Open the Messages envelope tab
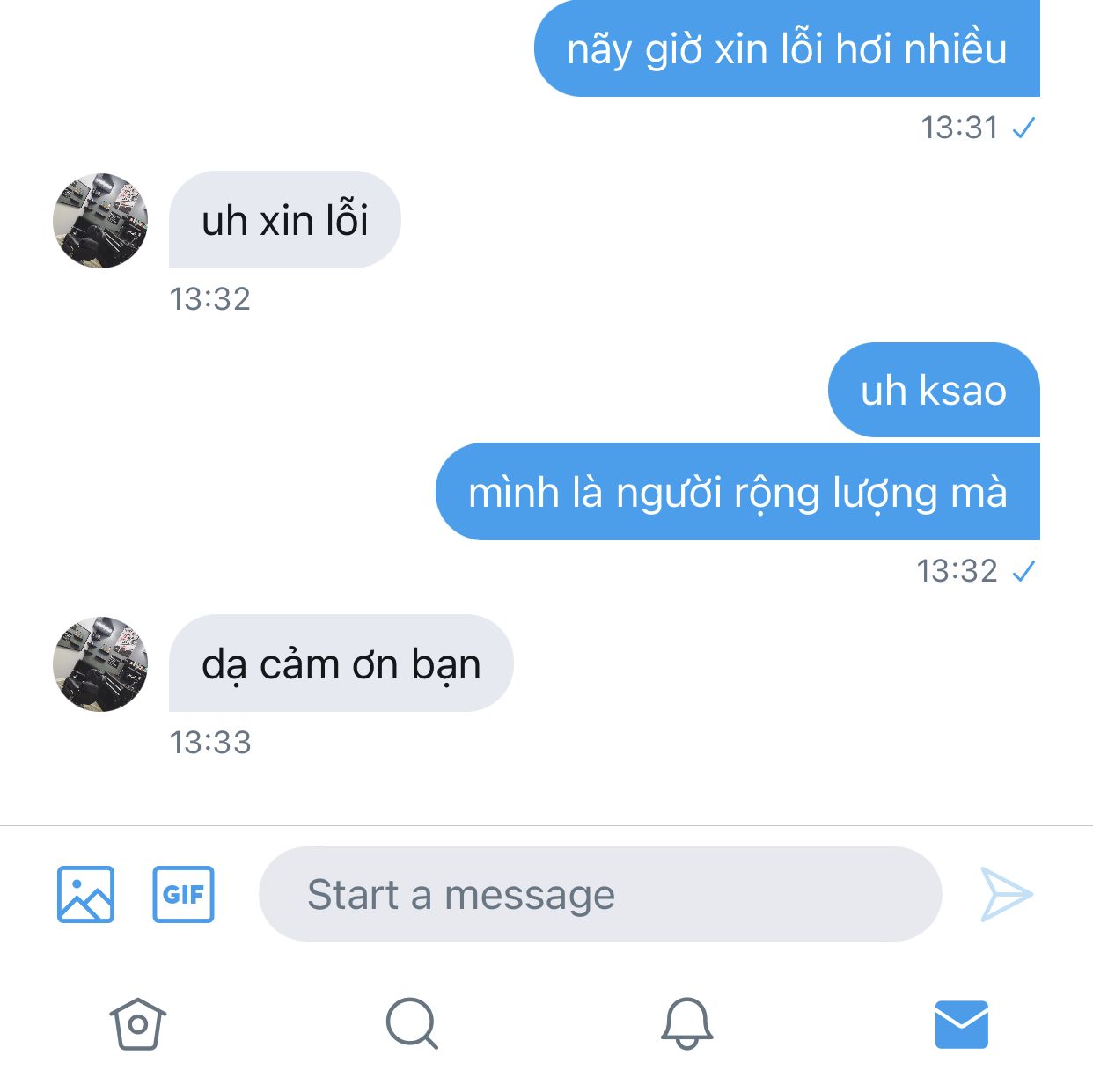This screenshot has height=1092, width=1093. click(961, 1024)
